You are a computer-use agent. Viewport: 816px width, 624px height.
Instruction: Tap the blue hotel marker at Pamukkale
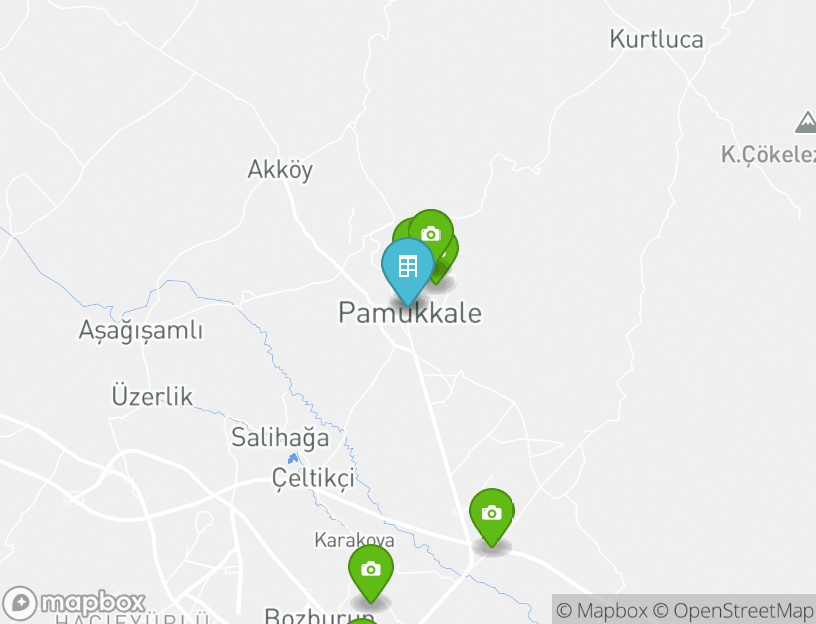(x=408, y=267)
